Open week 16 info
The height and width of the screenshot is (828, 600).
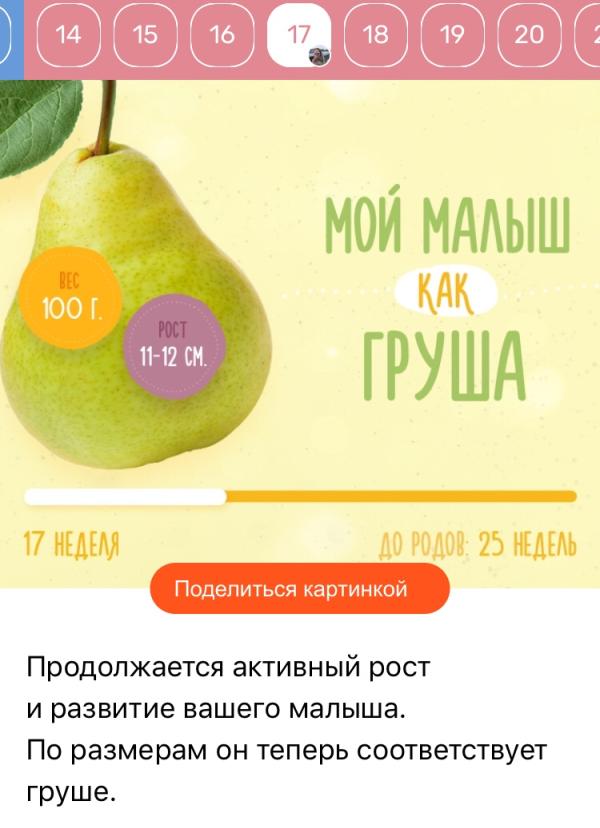(222, 35)
